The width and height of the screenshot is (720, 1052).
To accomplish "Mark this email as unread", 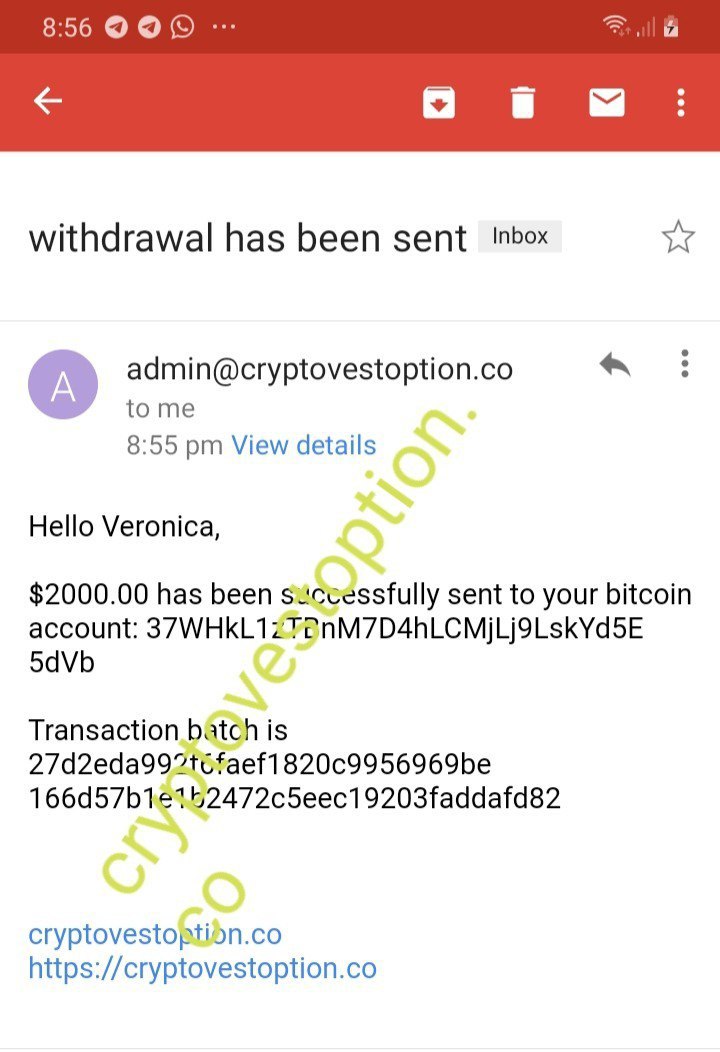I will 606,102.
